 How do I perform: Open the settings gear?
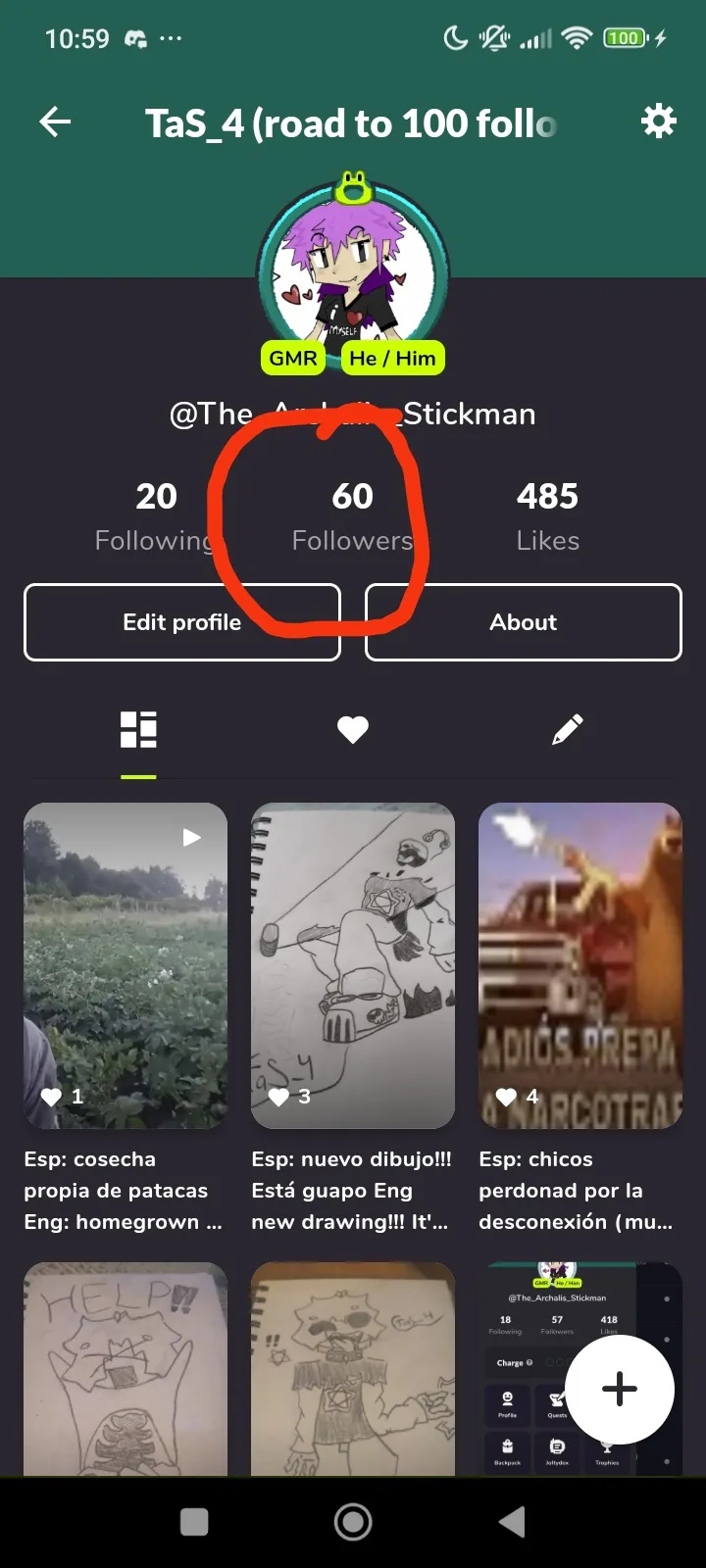[x=658, y=122]
